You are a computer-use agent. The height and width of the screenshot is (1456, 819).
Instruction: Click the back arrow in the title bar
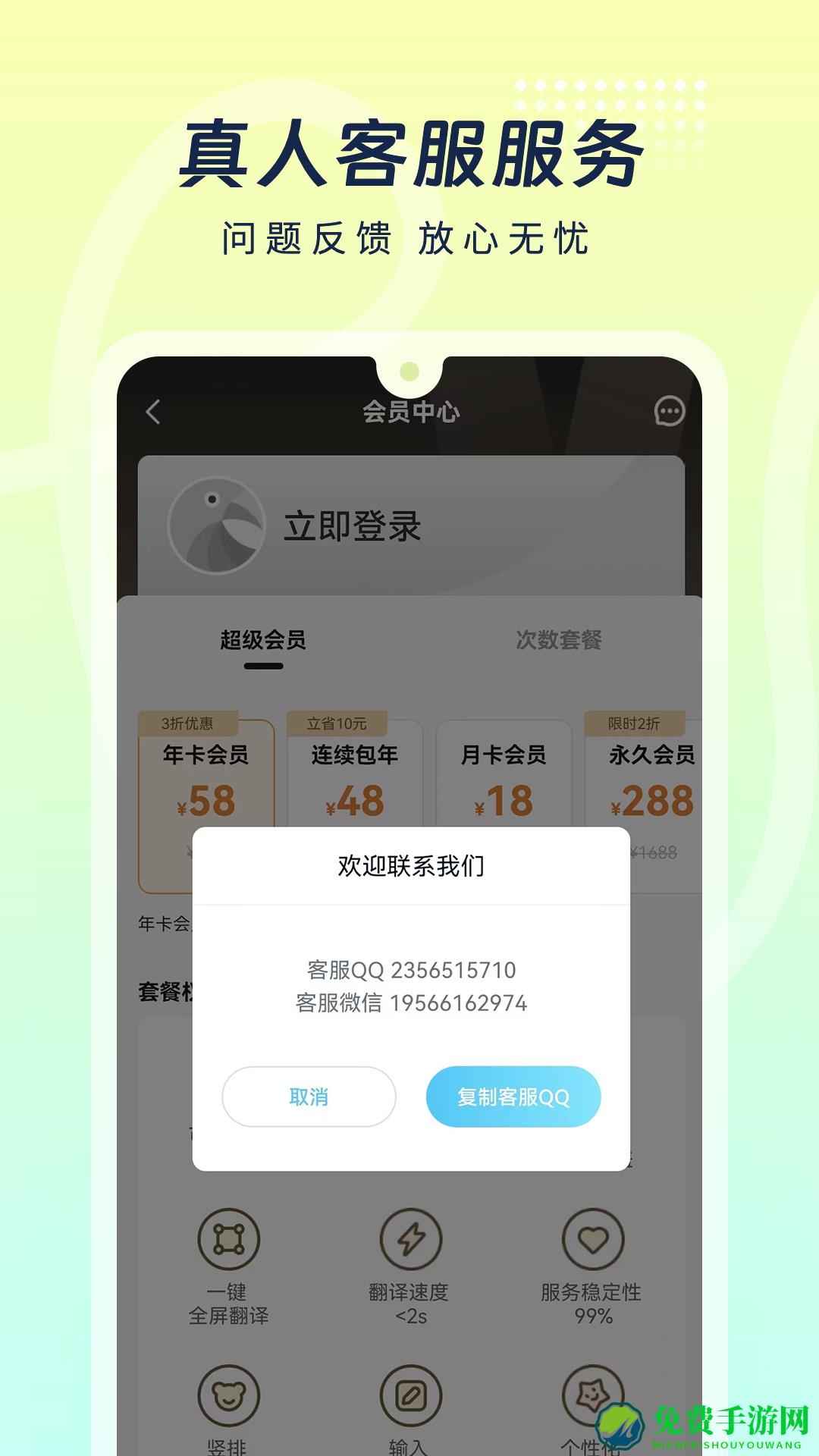pos(152,412)
